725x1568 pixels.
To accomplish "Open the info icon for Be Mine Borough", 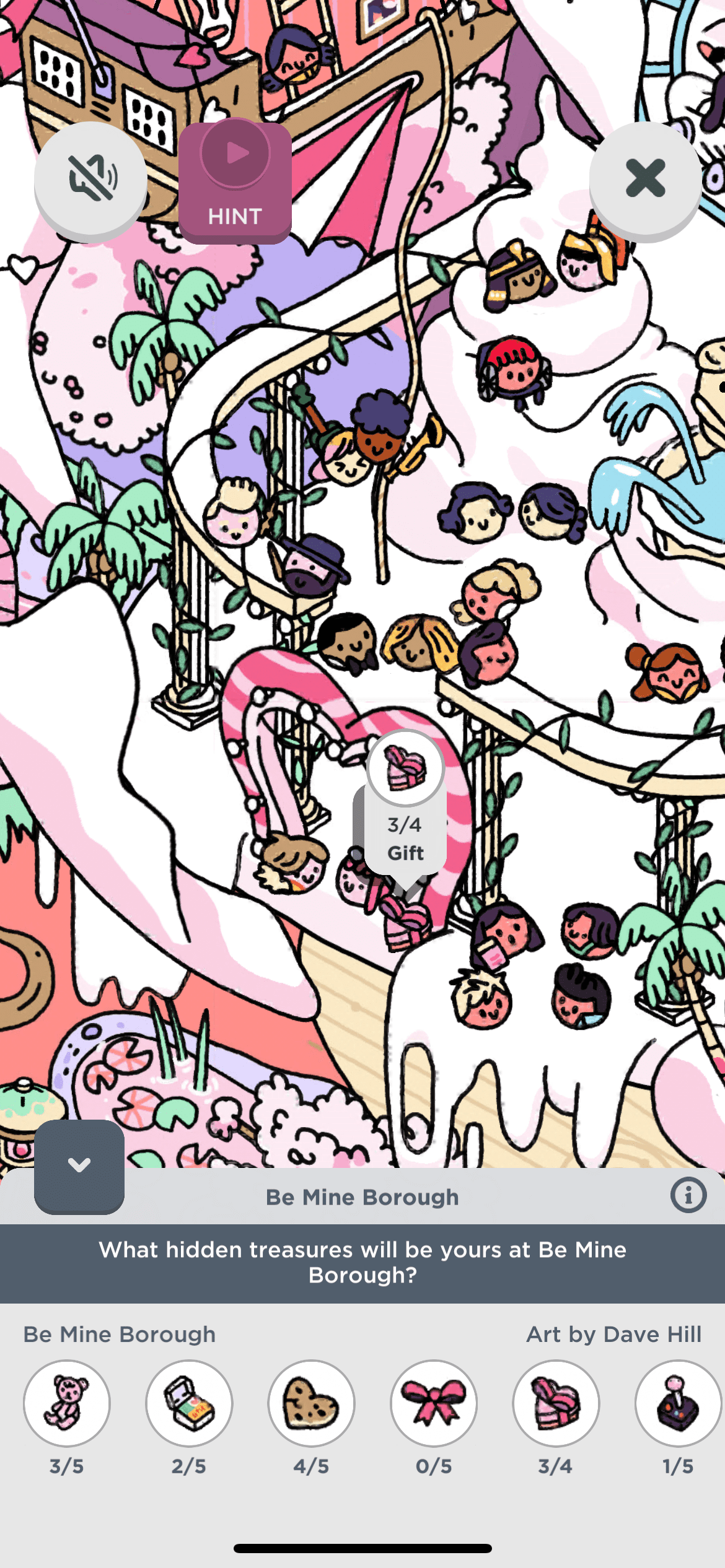I will point(688,1195).
